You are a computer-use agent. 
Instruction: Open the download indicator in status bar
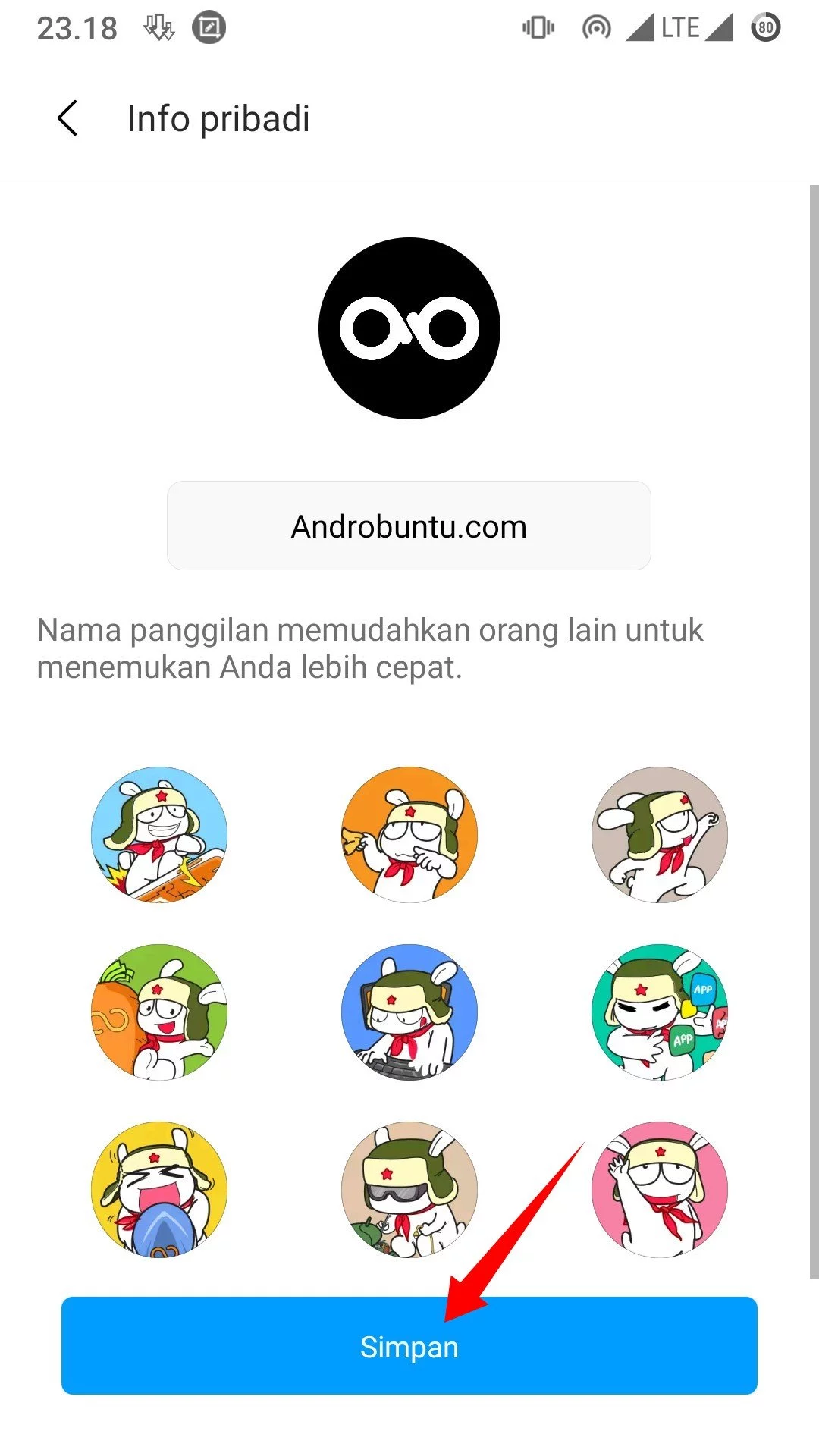[x=158, y=27]
